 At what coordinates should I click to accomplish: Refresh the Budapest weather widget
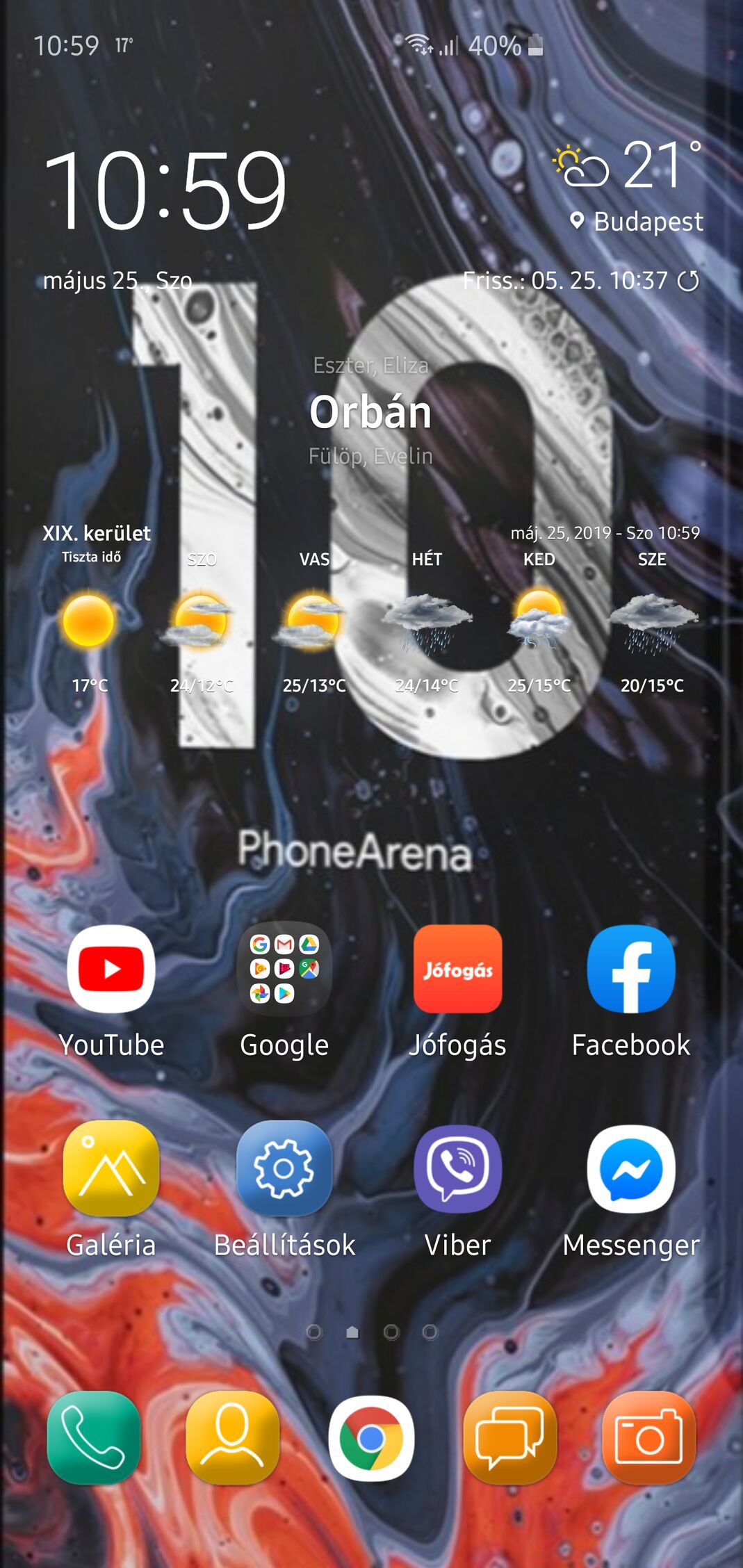[x=688, y=281]
